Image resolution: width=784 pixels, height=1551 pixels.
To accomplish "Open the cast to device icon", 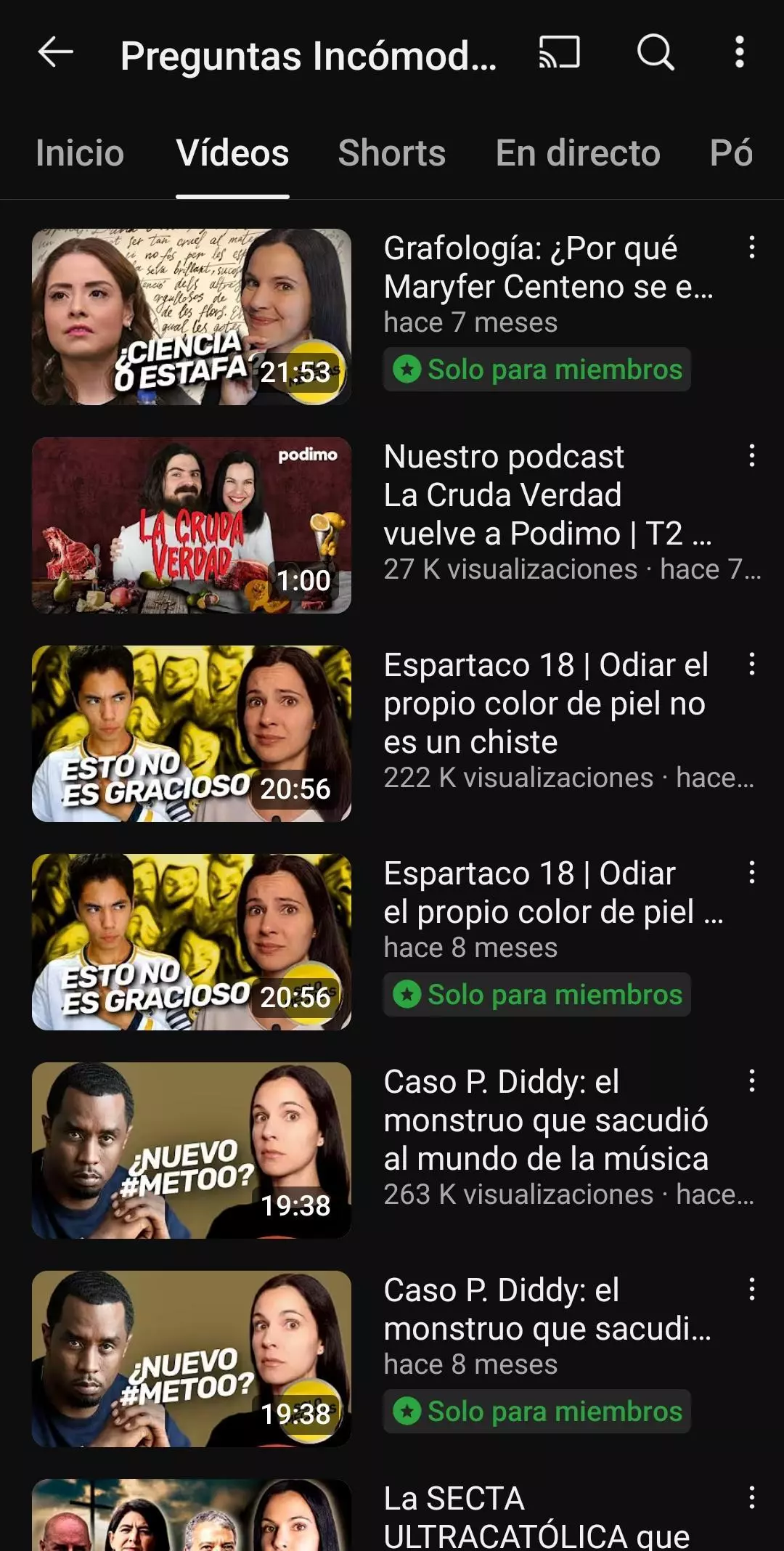I will (559, 52).
